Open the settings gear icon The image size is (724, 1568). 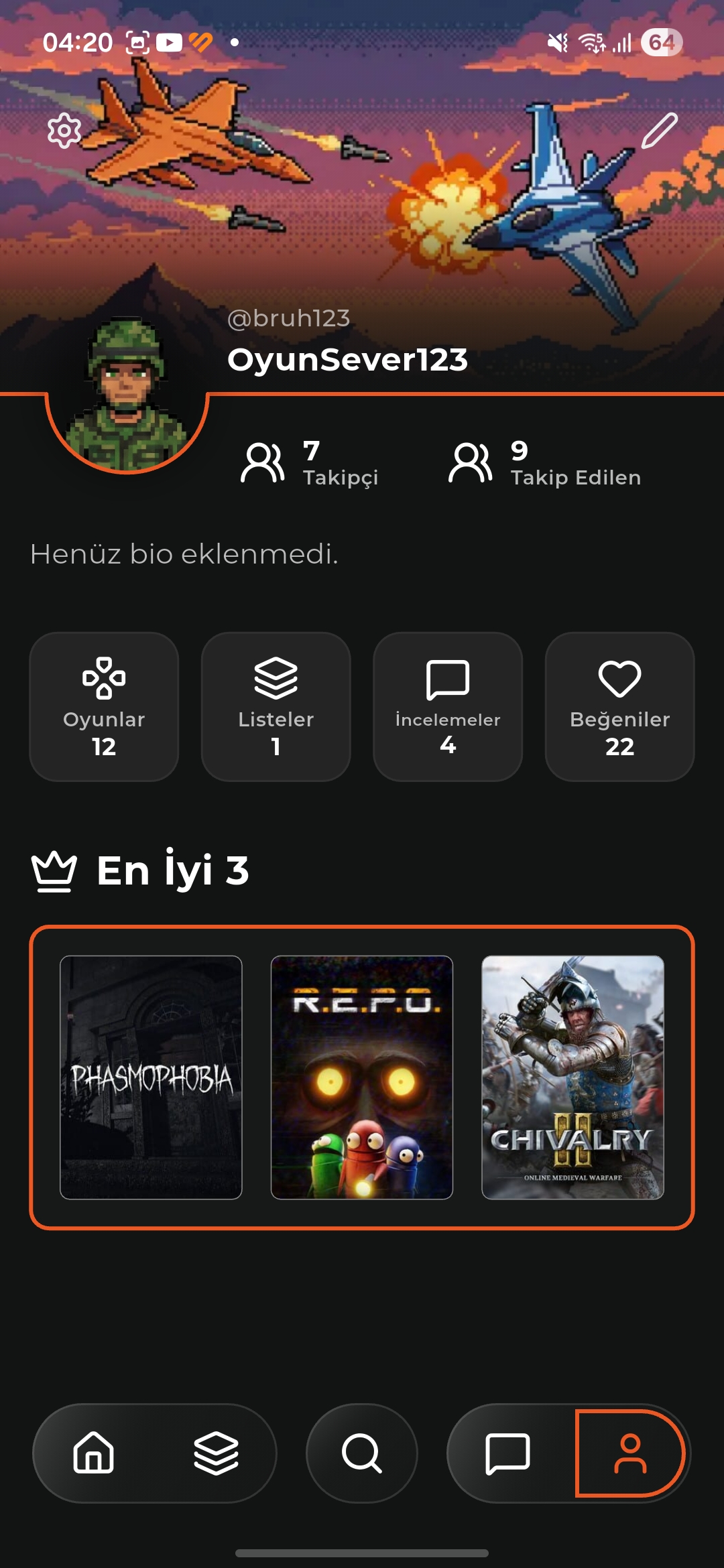point(62,132)
